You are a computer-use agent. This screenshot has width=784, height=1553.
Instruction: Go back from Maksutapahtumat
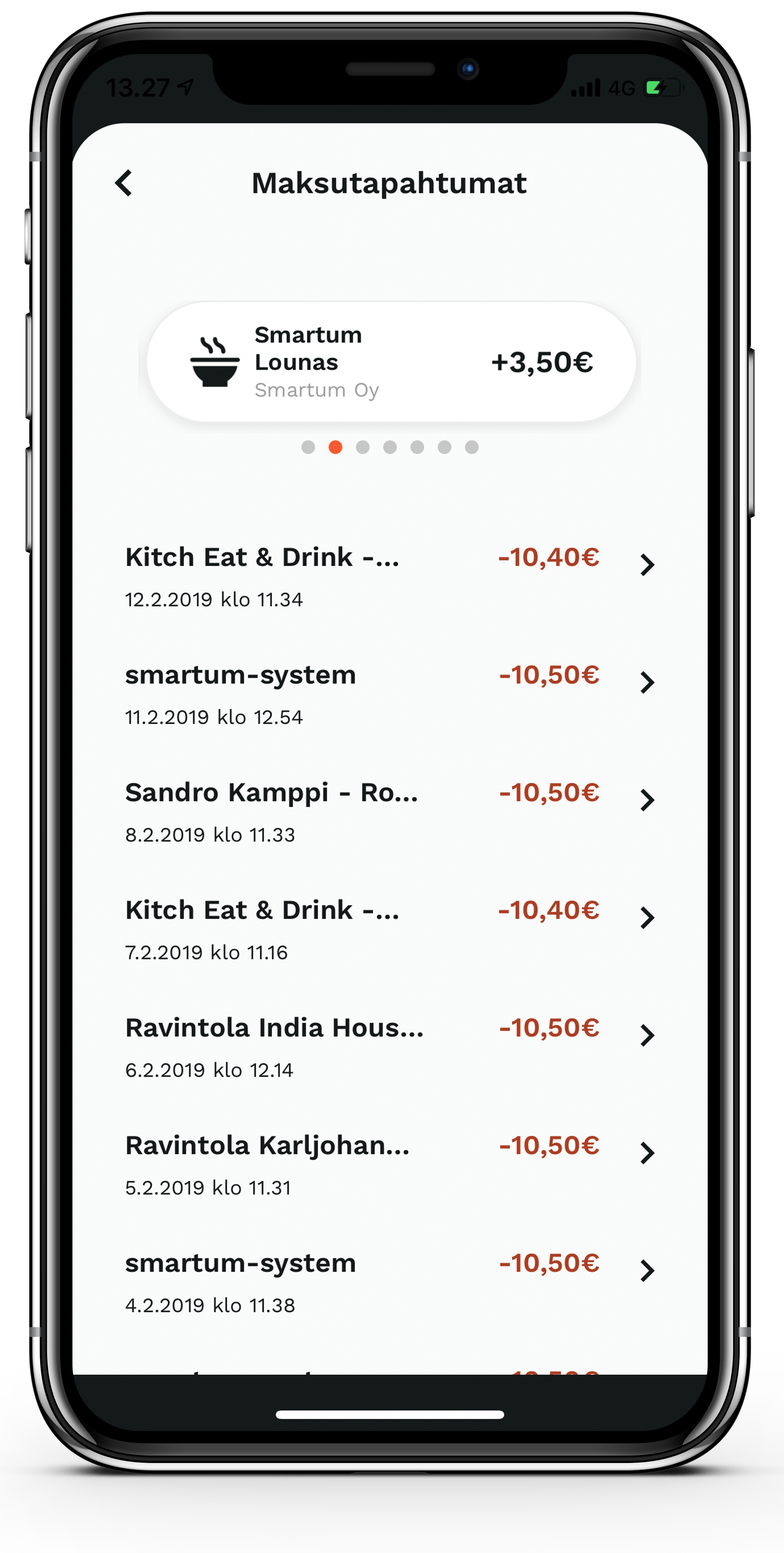[x=124, y=183]
